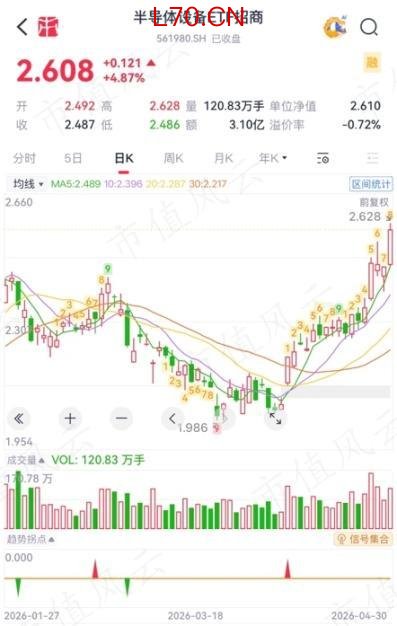Open the search magnifier icon
This screenshot has width=397, height=626.
point(369,27)
